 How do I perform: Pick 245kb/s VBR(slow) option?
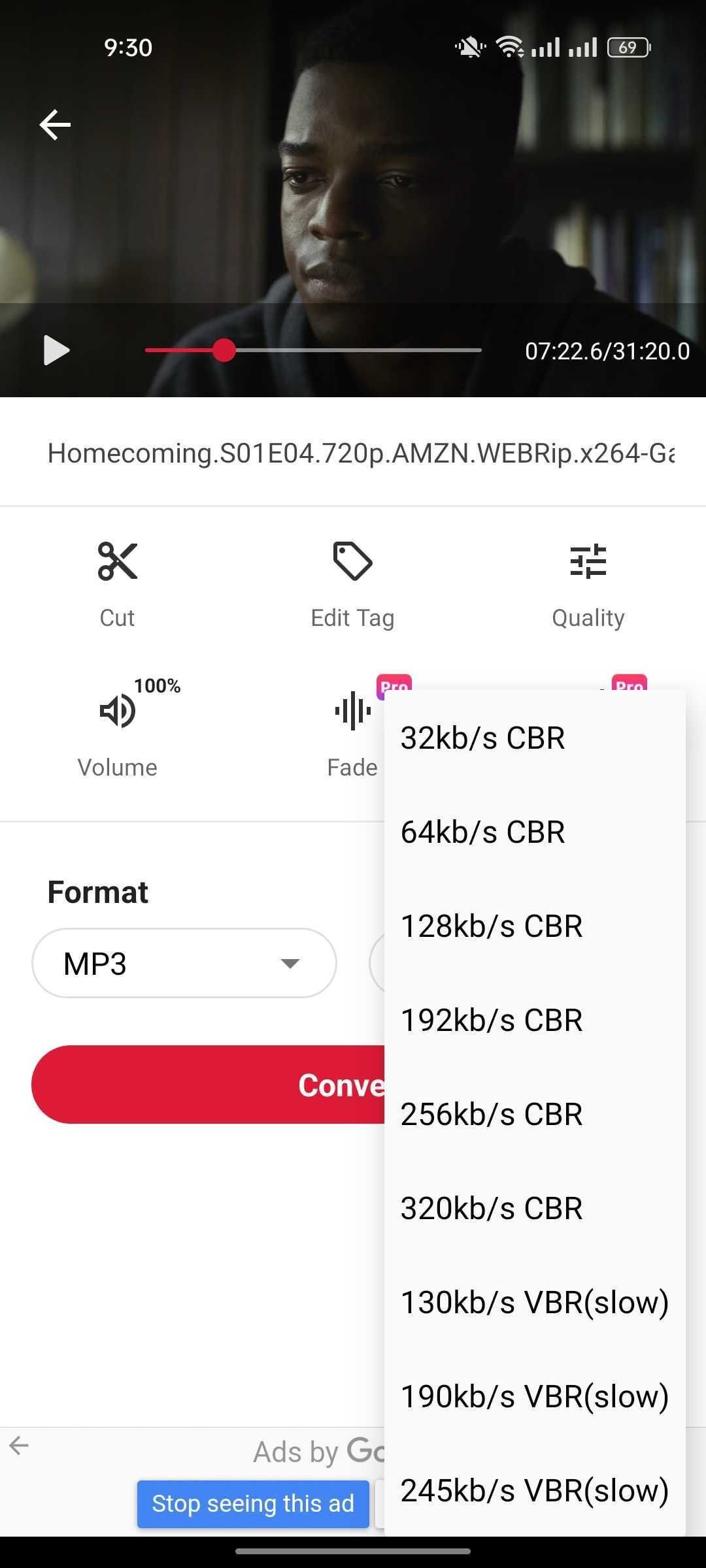click(533, 1491)
